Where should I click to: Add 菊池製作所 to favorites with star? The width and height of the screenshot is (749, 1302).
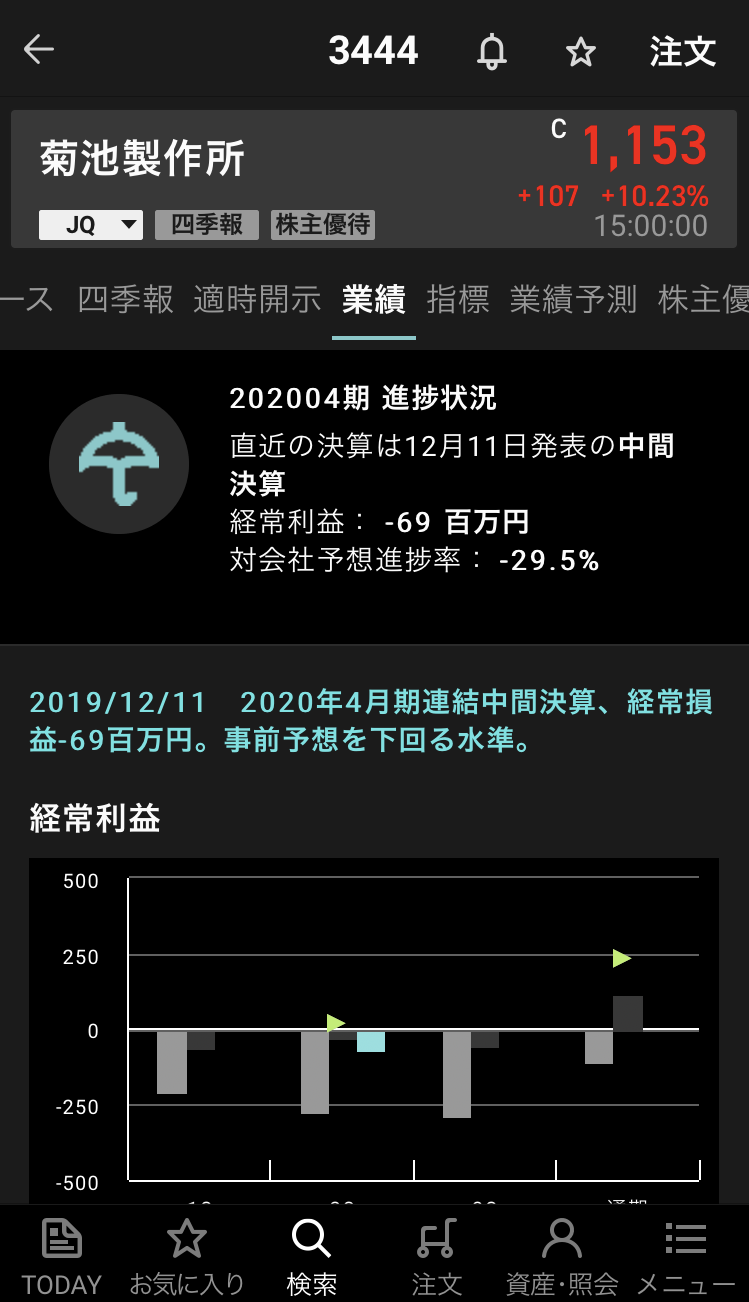[581, 51]
